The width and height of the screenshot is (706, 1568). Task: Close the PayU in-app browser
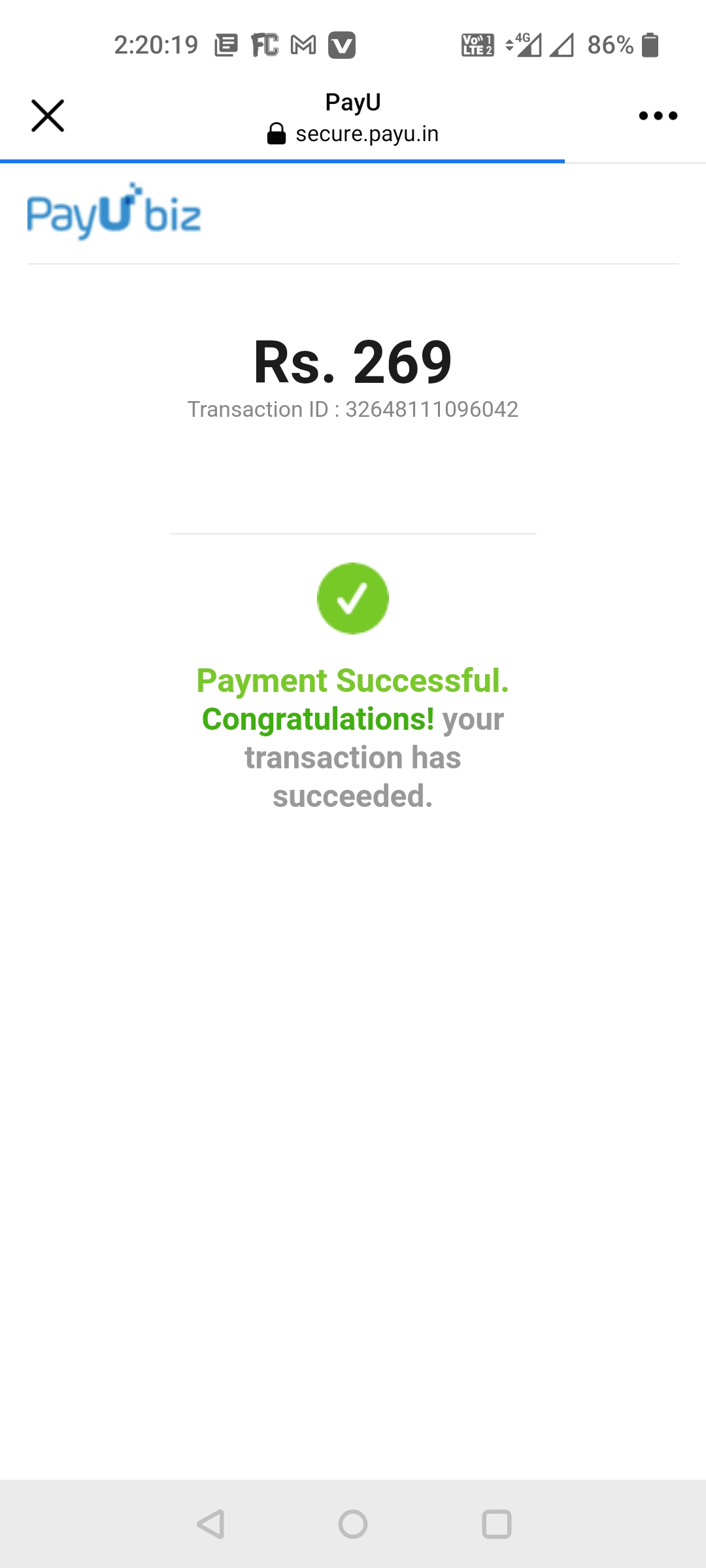[48, 116]
